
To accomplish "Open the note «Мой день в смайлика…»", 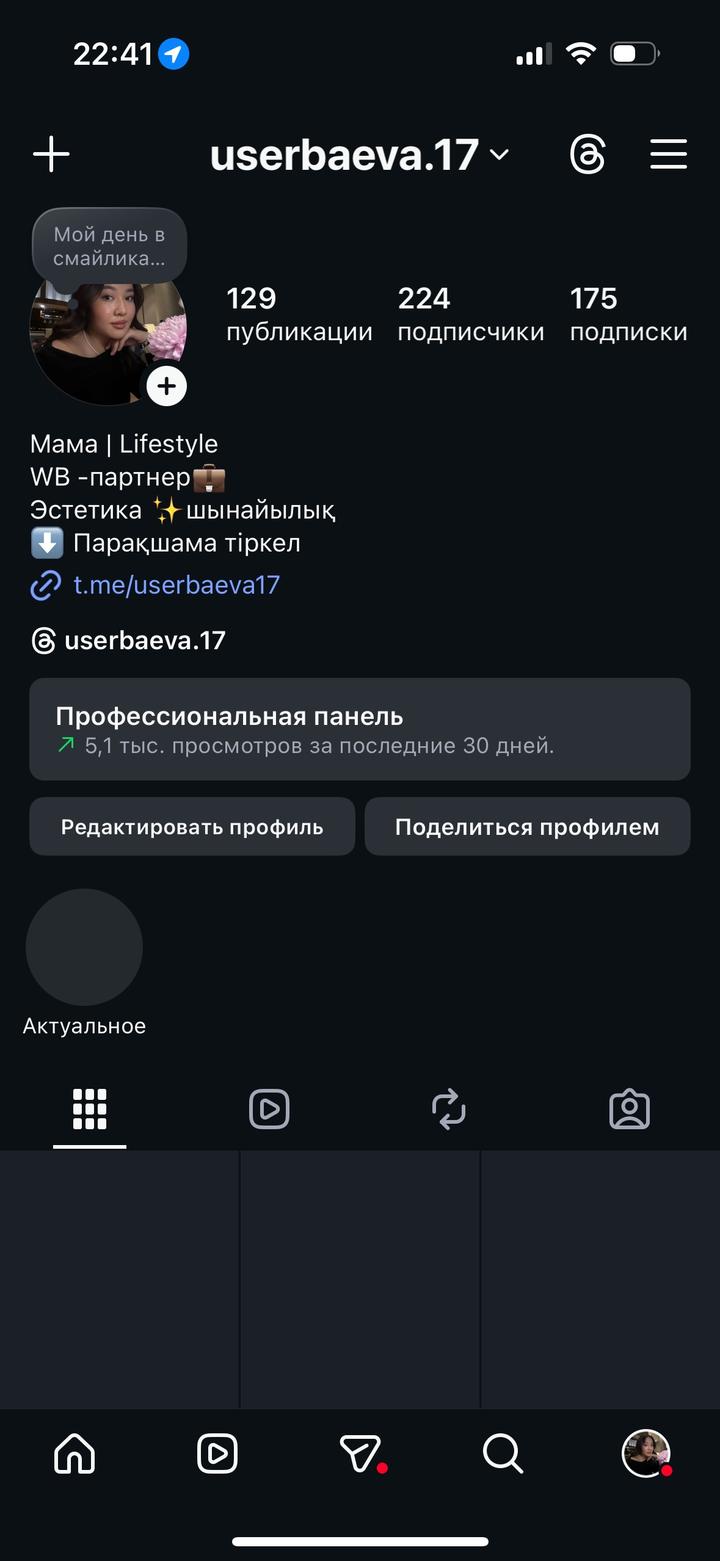I will [109, 246].
